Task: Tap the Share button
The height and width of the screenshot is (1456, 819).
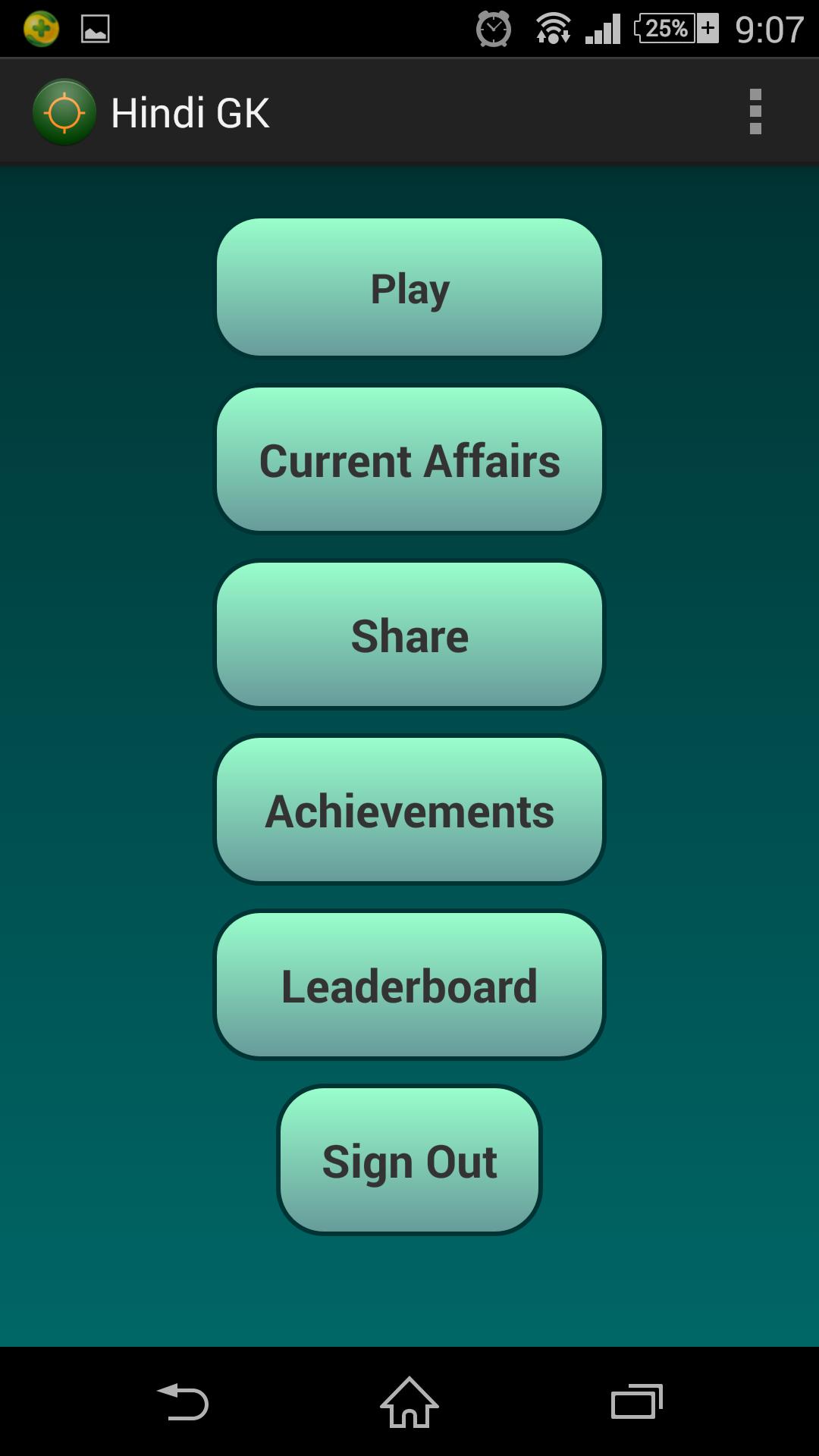Action: pos(409,635)
